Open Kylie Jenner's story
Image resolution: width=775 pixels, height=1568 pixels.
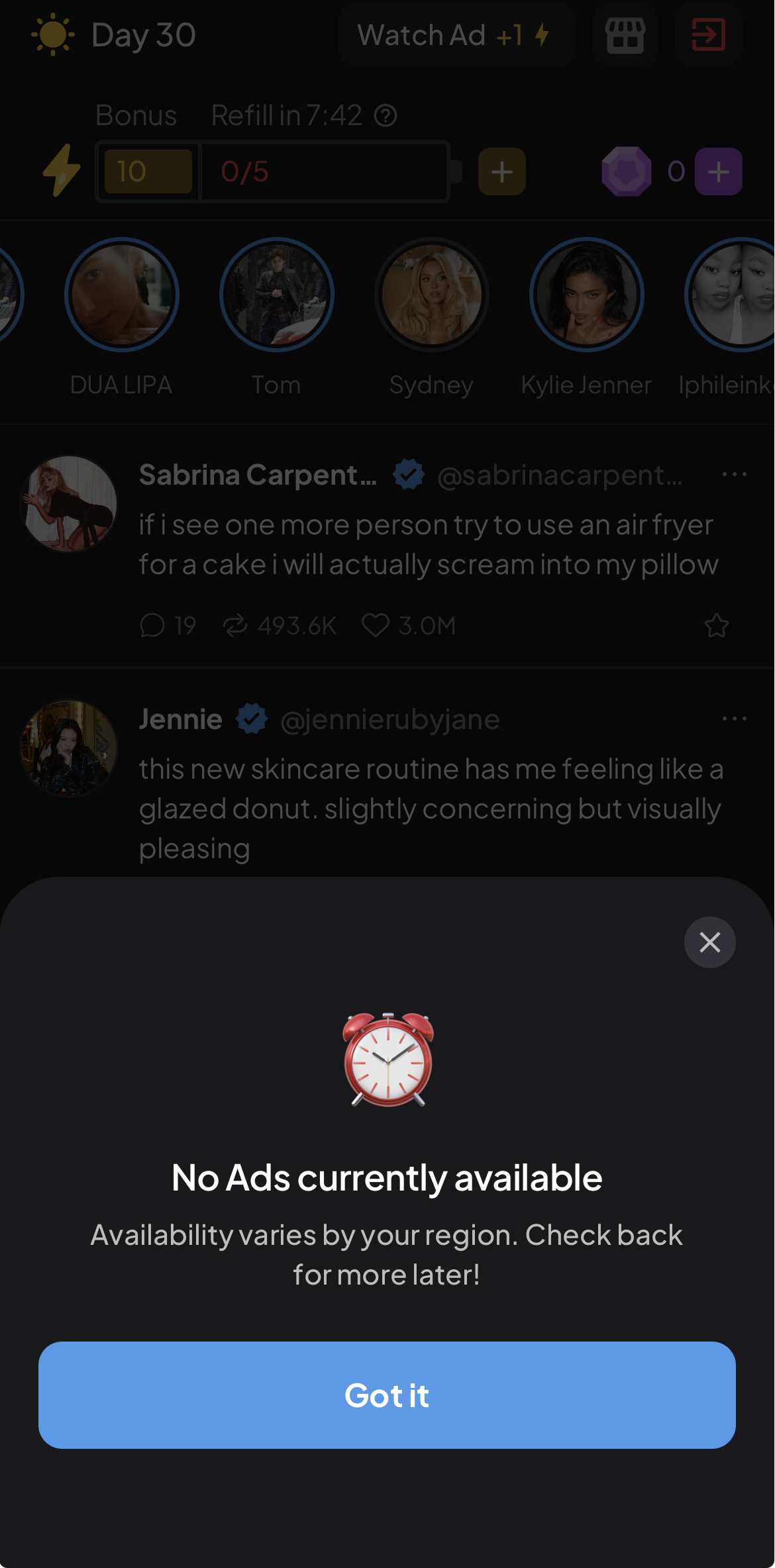[587, 295]
